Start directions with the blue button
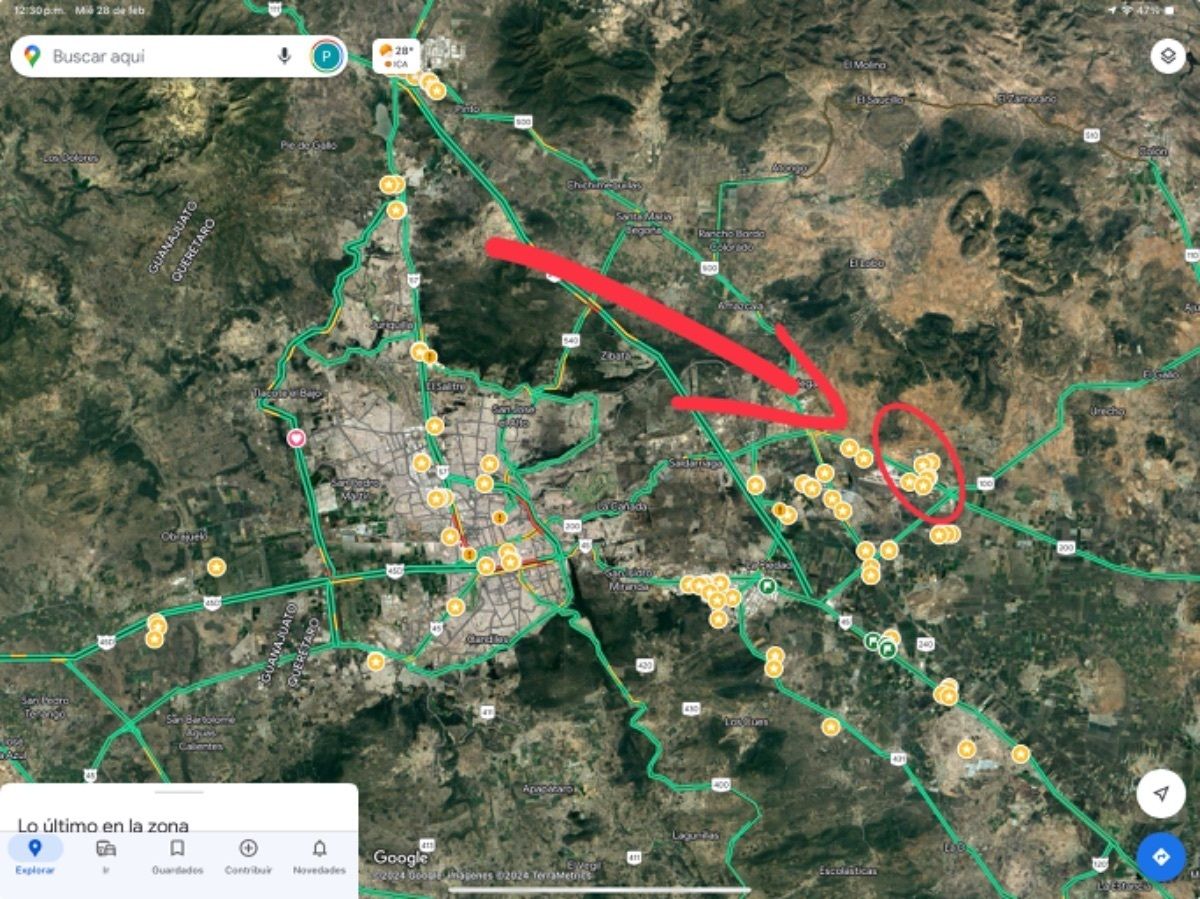This screenshot has height=899, width=1200. 1160,857
